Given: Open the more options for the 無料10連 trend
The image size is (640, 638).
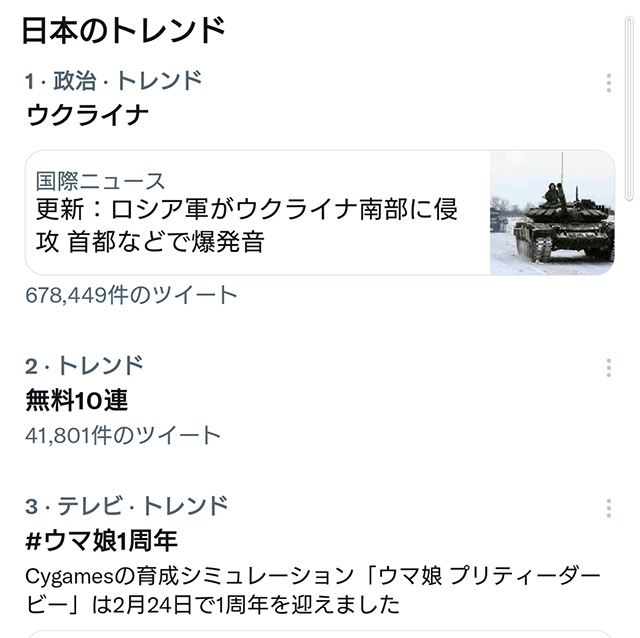Looking at the screenshot, I should pyautogui.click(x=608, y=368).
